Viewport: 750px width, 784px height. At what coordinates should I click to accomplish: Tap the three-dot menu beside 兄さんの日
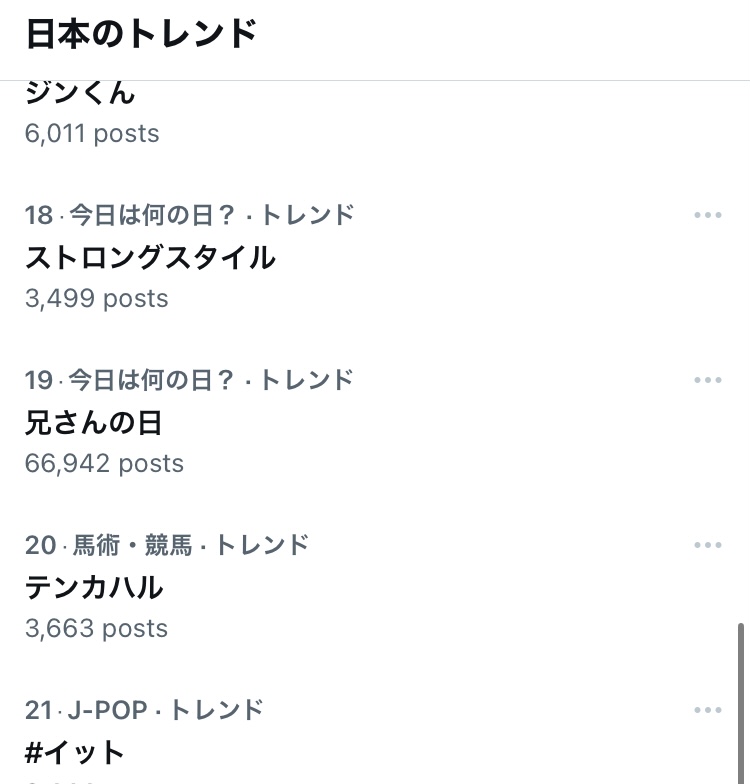coord(707,380)
